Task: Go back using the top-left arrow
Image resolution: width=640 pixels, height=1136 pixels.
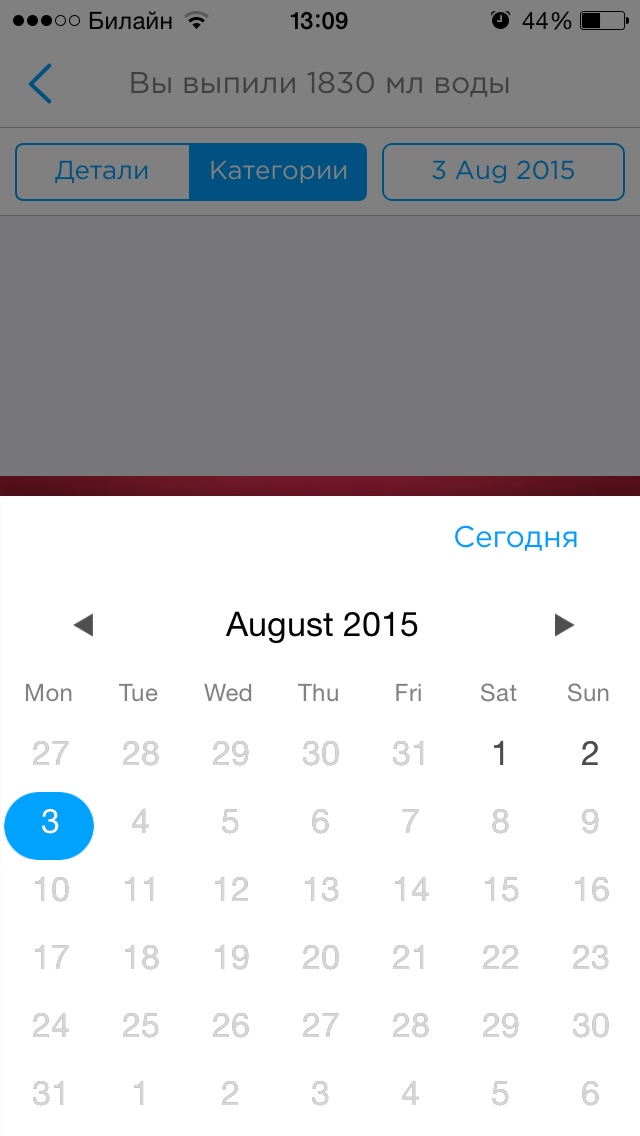Action: tap(40, 84)
